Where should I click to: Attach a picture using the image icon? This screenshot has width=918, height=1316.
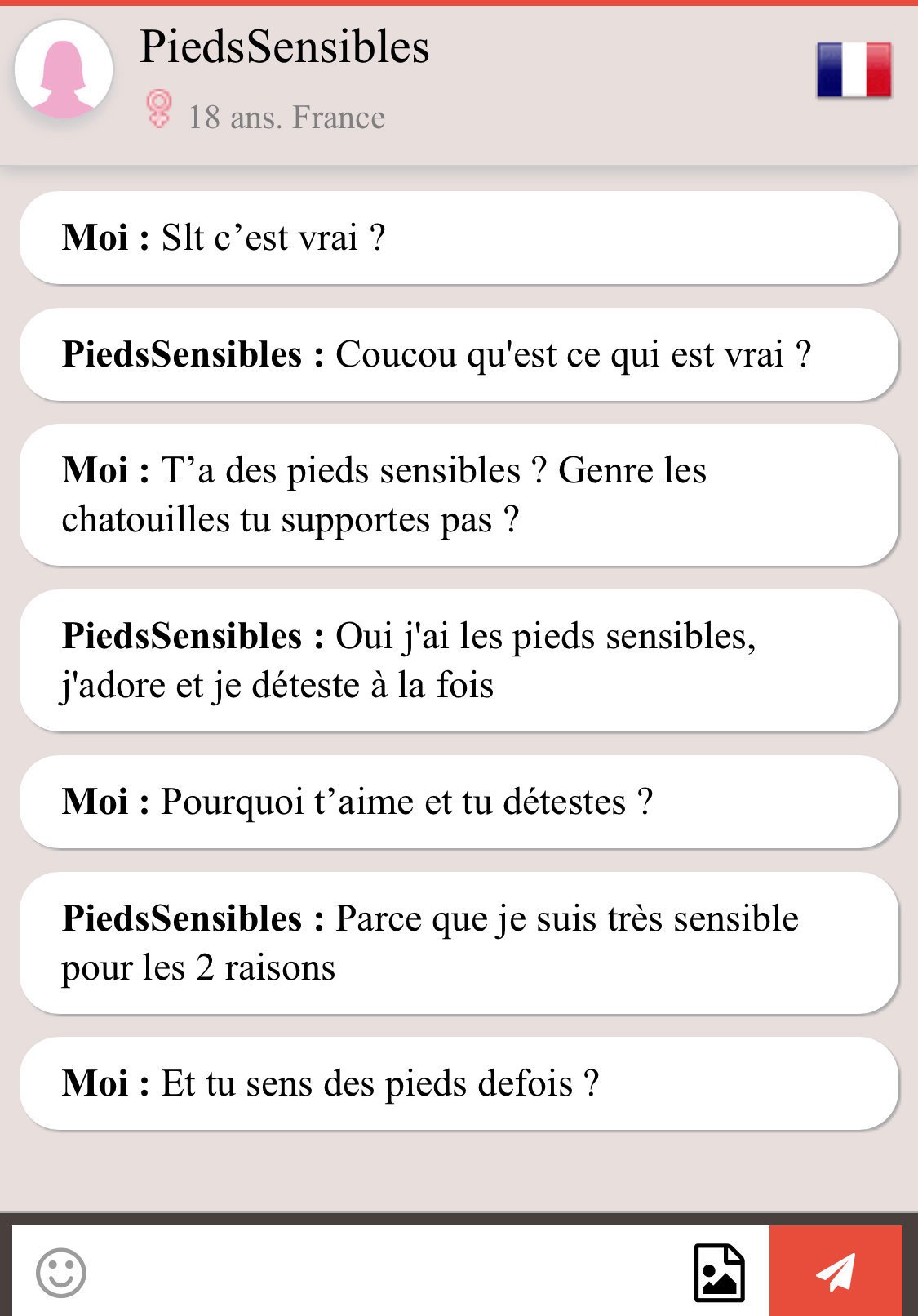(x=719, y=1272)
